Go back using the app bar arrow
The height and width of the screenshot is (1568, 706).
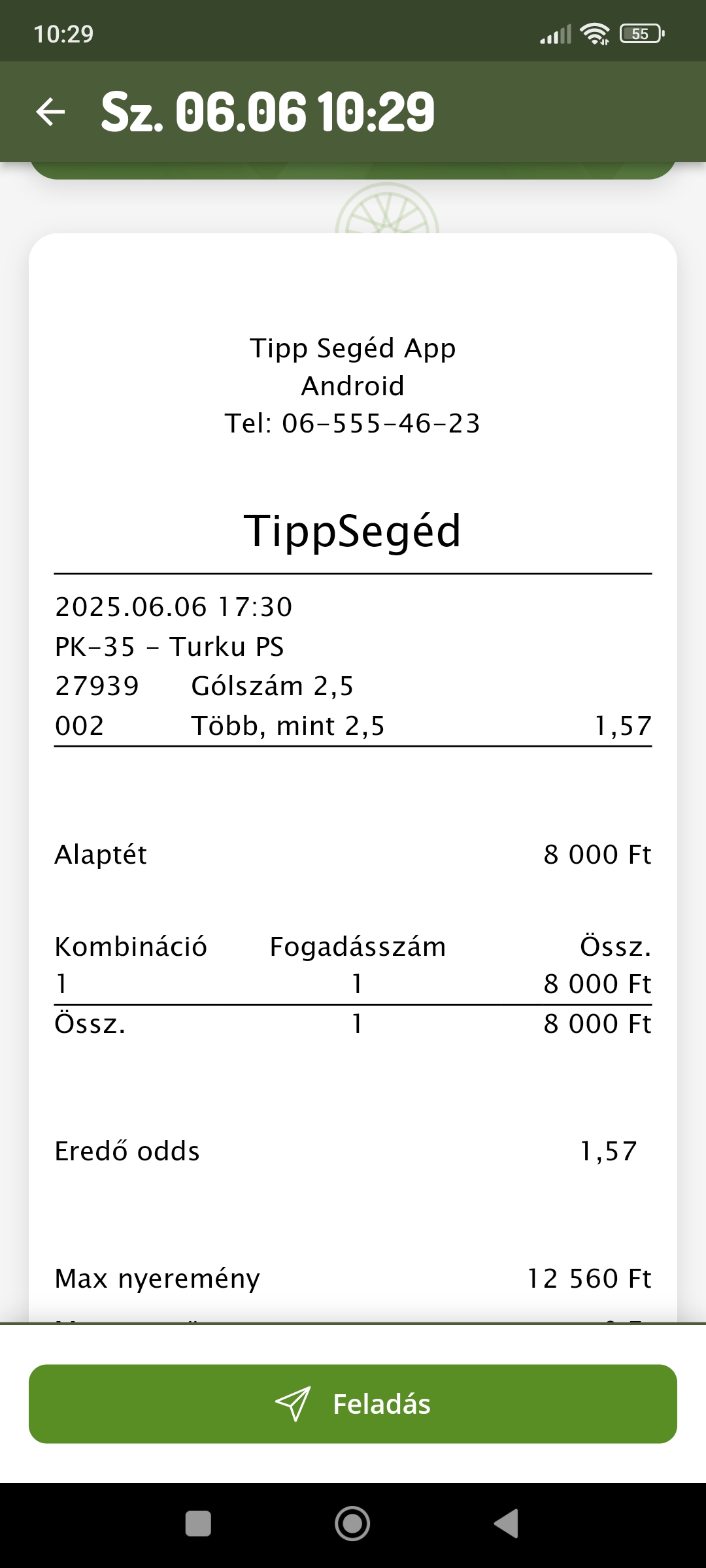click(x=50, y=112)
